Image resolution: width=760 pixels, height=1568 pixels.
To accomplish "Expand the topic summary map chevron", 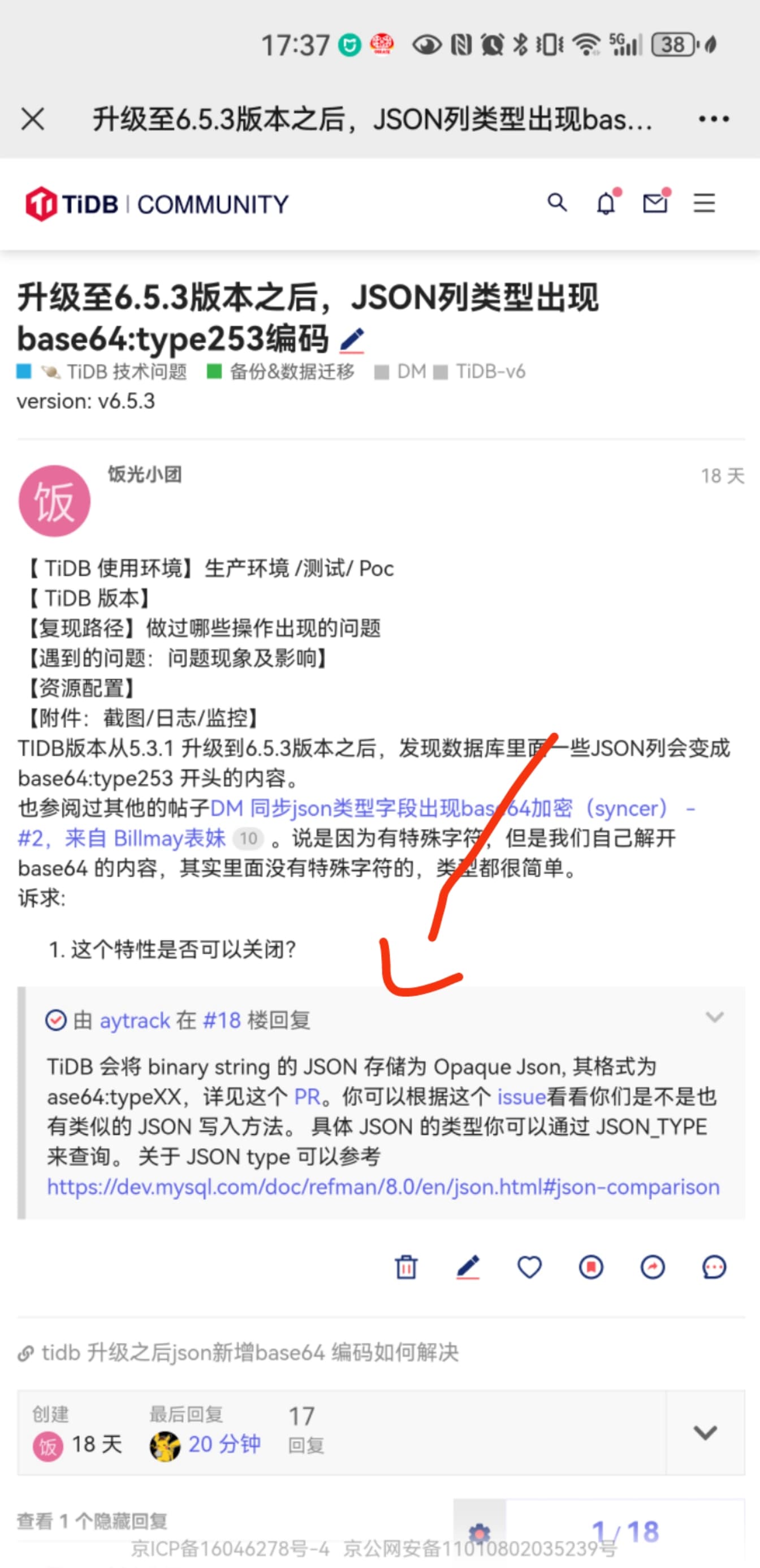I will coord(705,1432).
